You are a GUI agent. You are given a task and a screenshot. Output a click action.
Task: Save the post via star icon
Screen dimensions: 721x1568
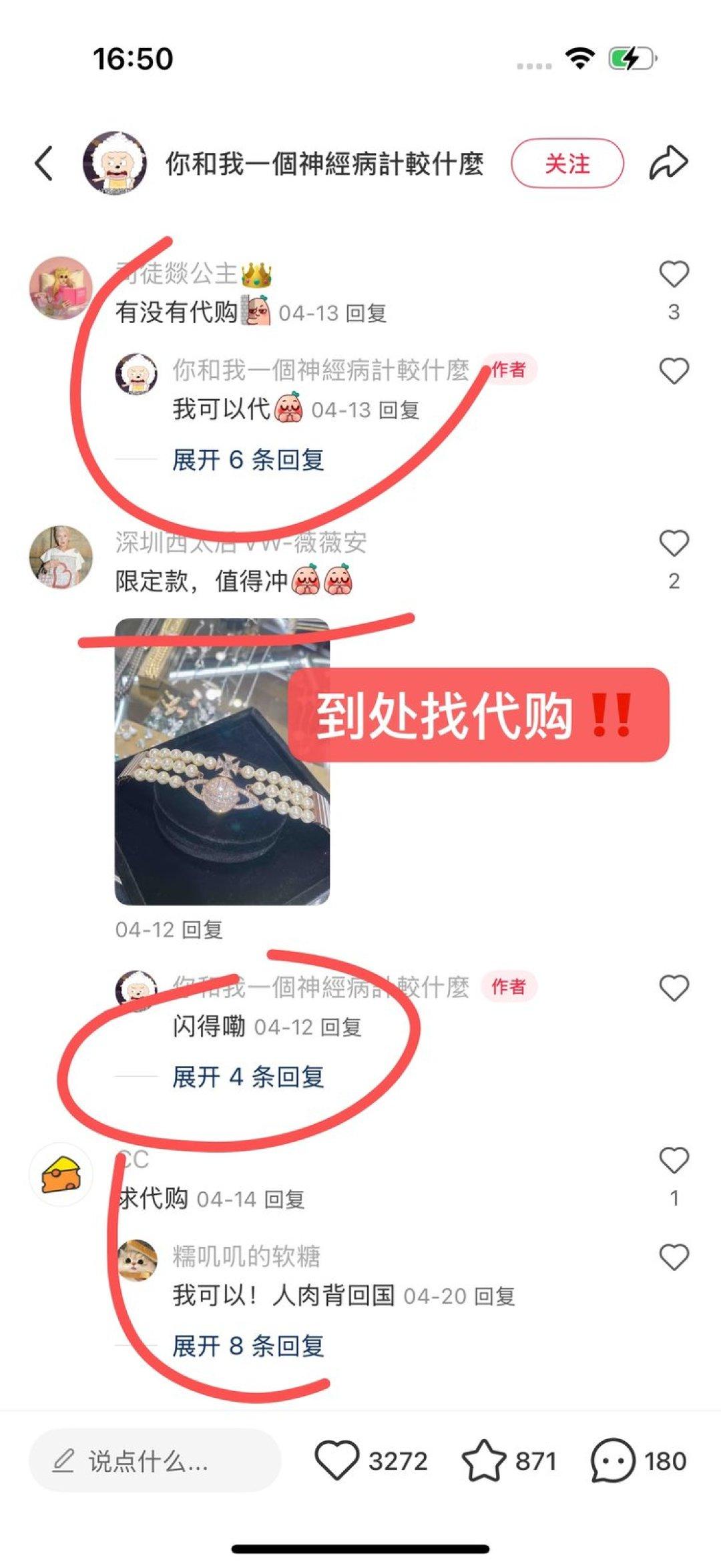tap(483, 1461)
